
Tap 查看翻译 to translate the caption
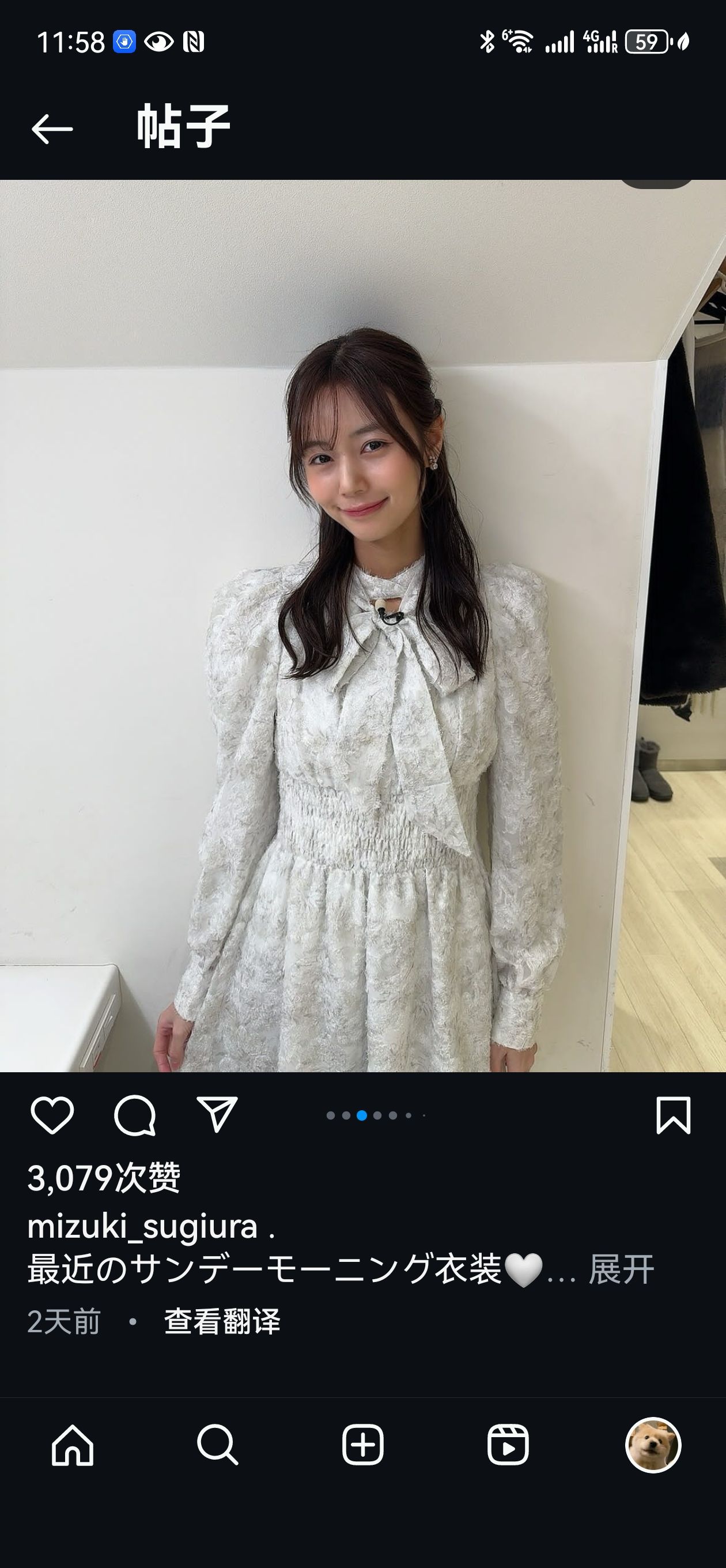[222, 1321]
